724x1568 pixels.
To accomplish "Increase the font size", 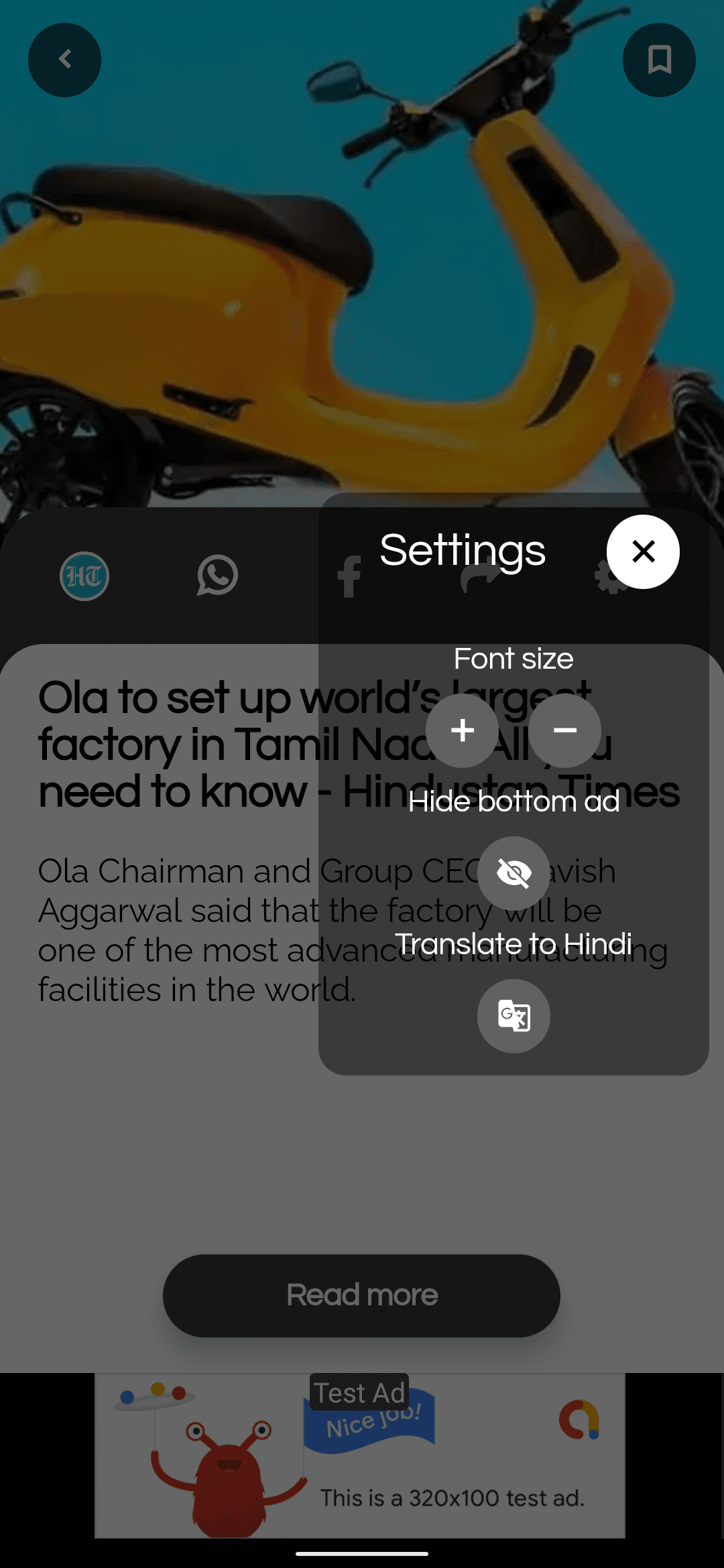I will [x=462, y=730].
